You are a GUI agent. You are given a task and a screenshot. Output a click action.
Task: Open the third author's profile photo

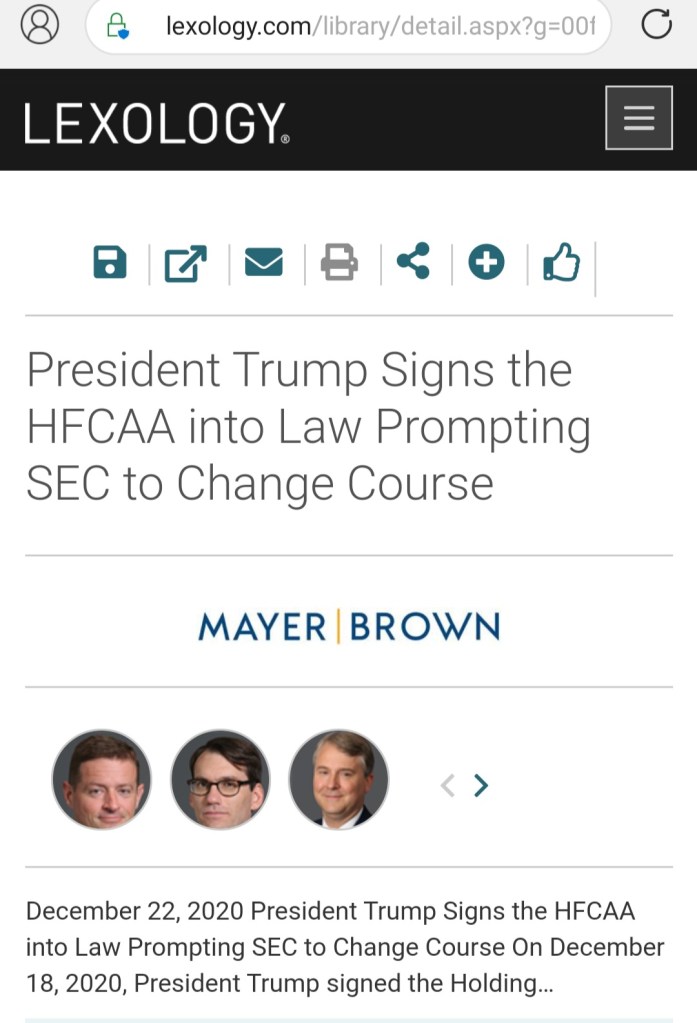[x=339, y=780]
